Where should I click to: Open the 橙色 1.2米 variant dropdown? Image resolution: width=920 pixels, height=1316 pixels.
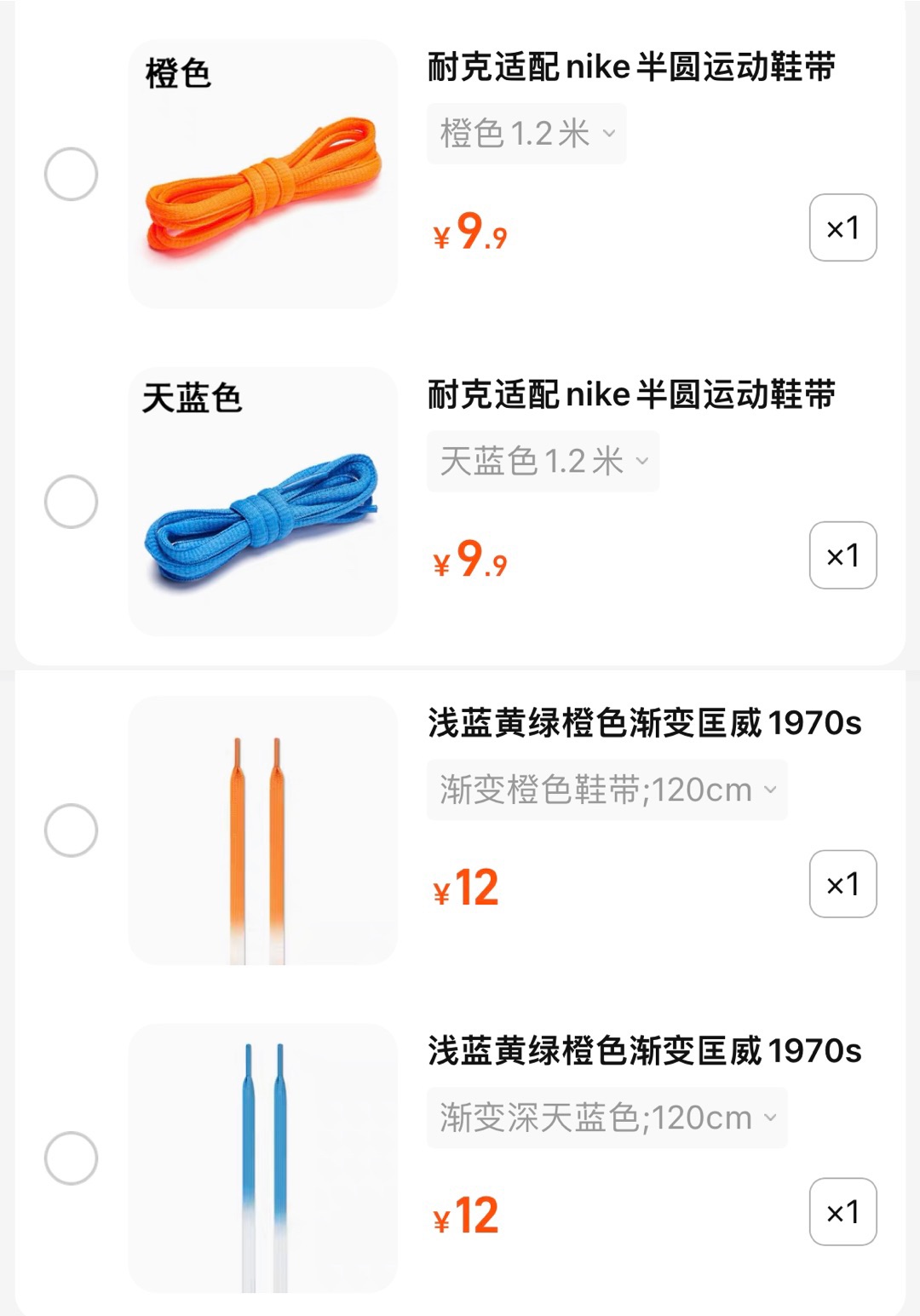pyautogui.click(x=526, y=134)
